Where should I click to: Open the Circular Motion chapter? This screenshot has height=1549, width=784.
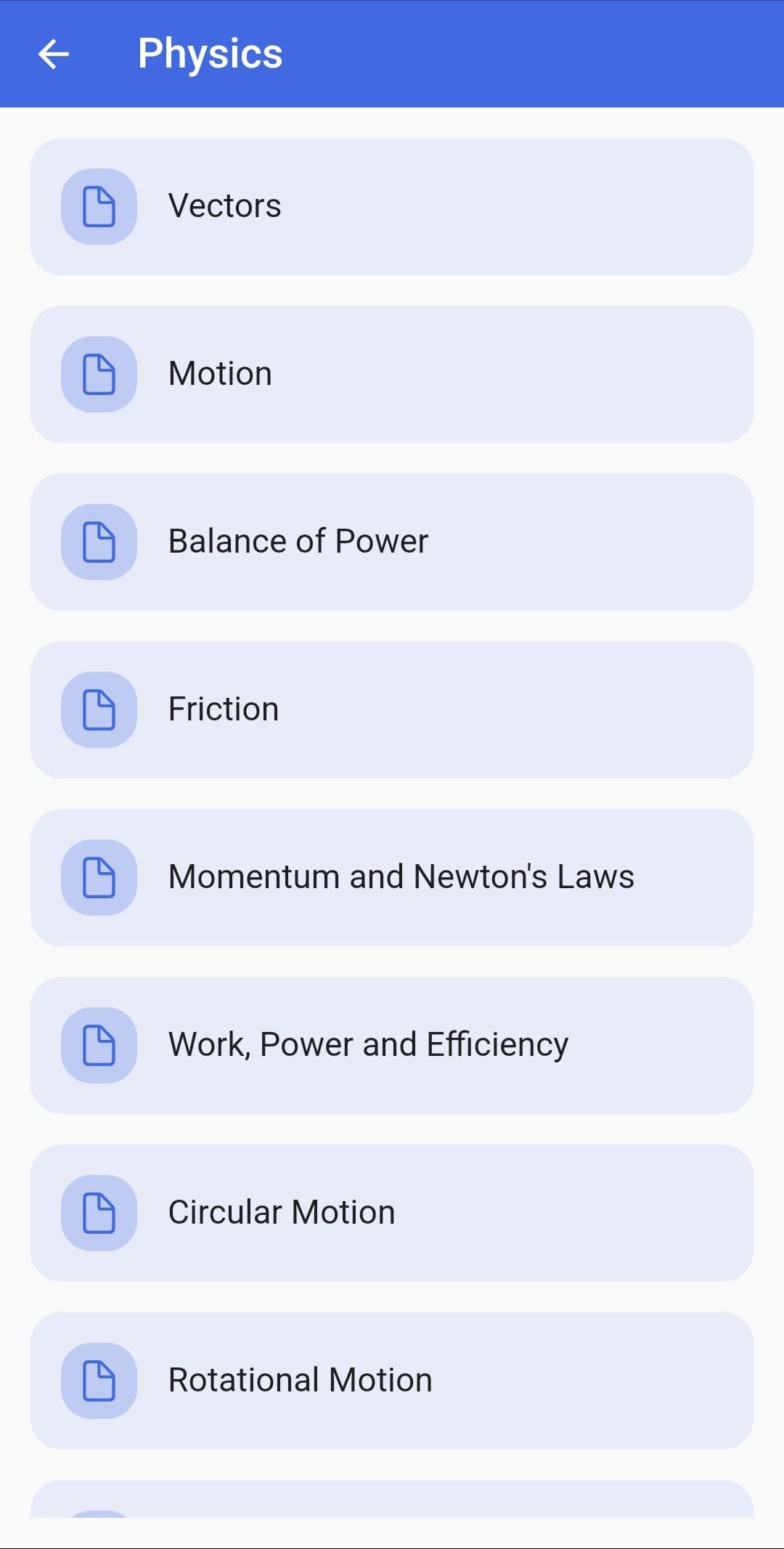[392, 1213]
